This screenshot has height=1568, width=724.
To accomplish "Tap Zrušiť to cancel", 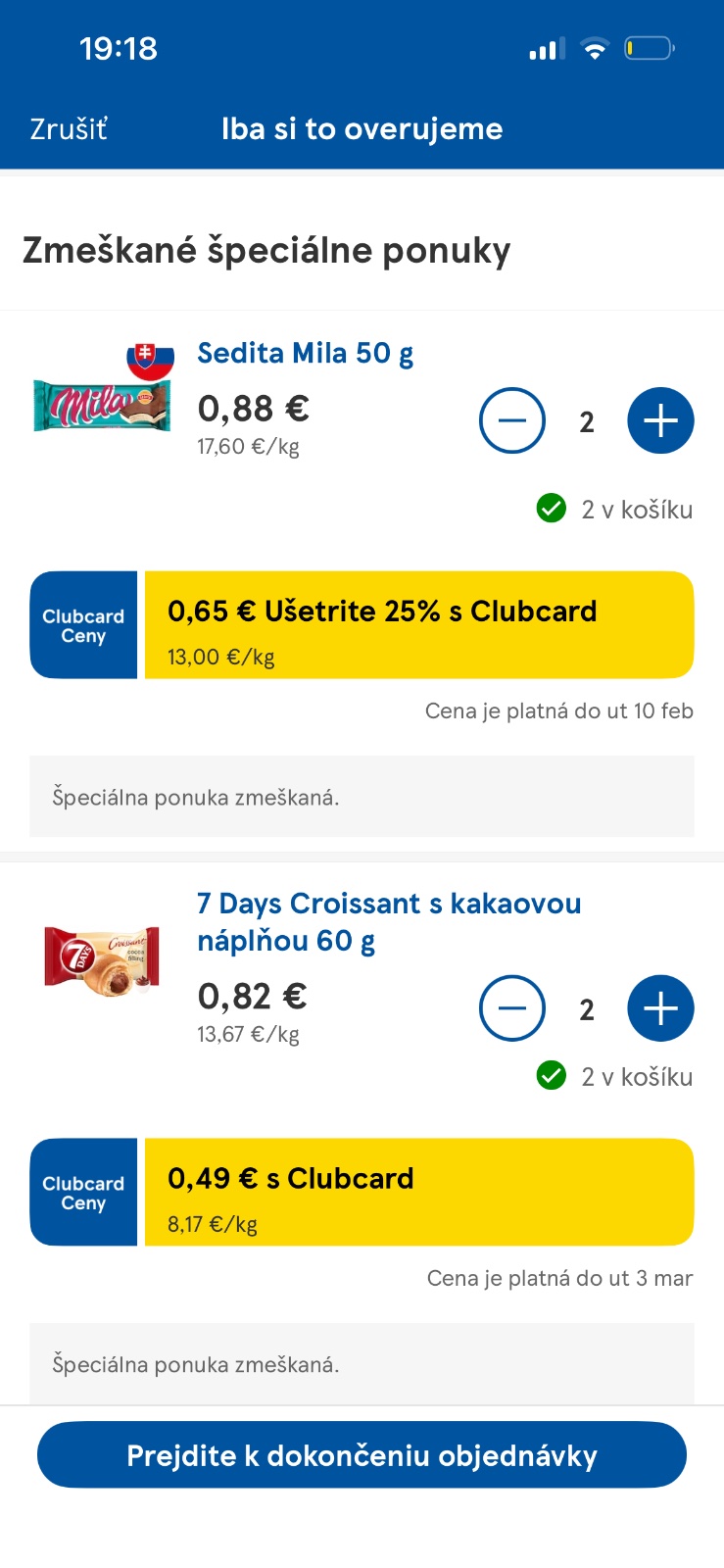I will 69,129.
